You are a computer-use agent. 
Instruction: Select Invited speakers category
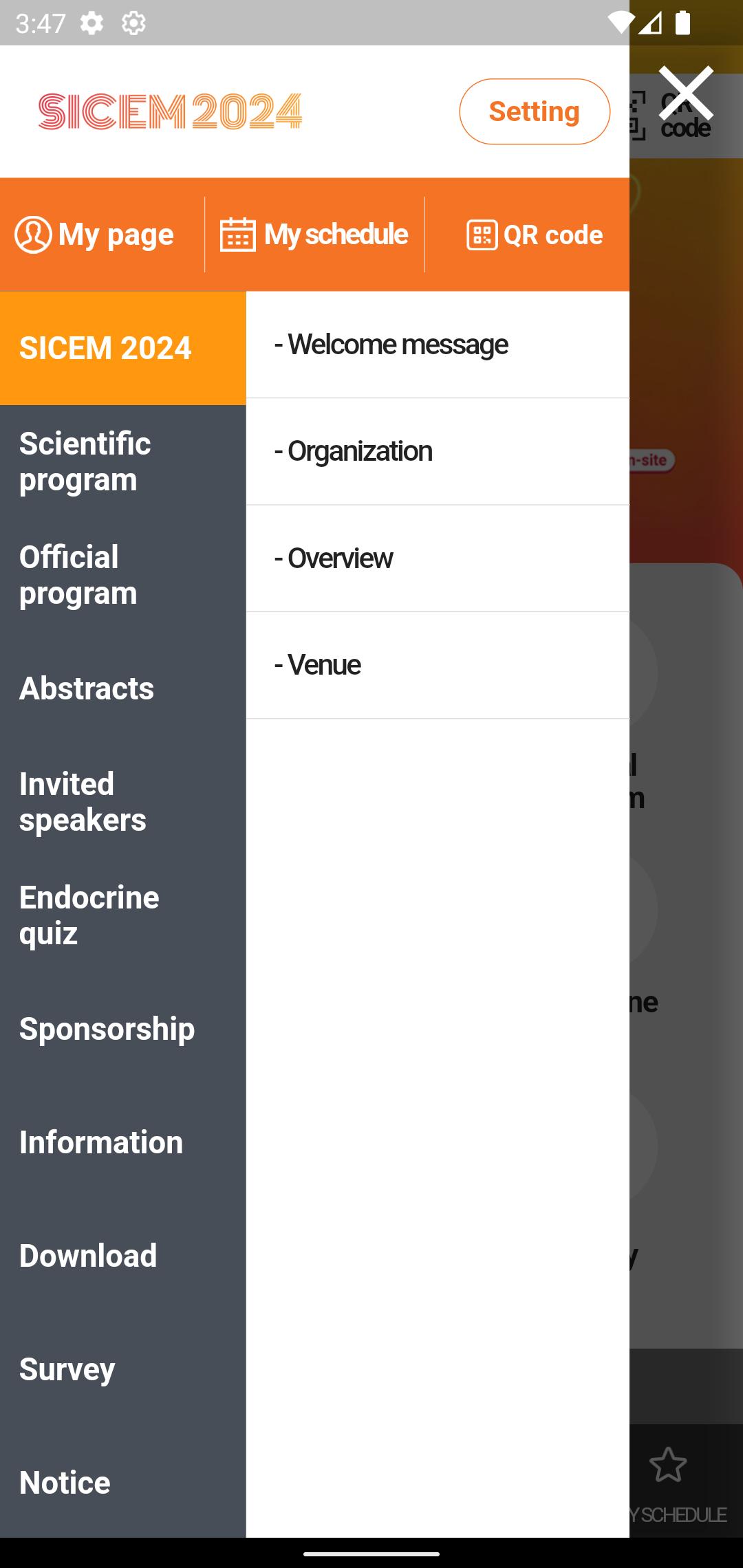(123, 802)
